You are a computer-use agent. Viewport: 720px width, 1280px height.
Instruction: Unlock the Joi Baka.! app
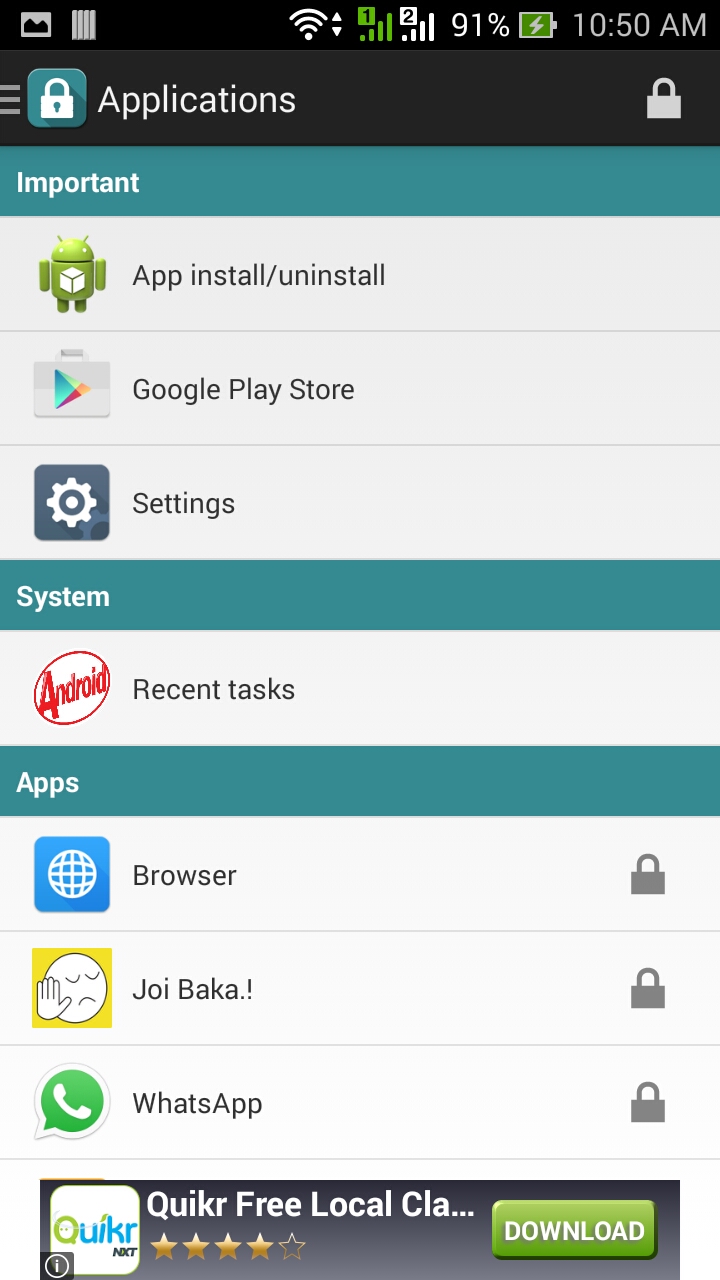pos(650,988)
